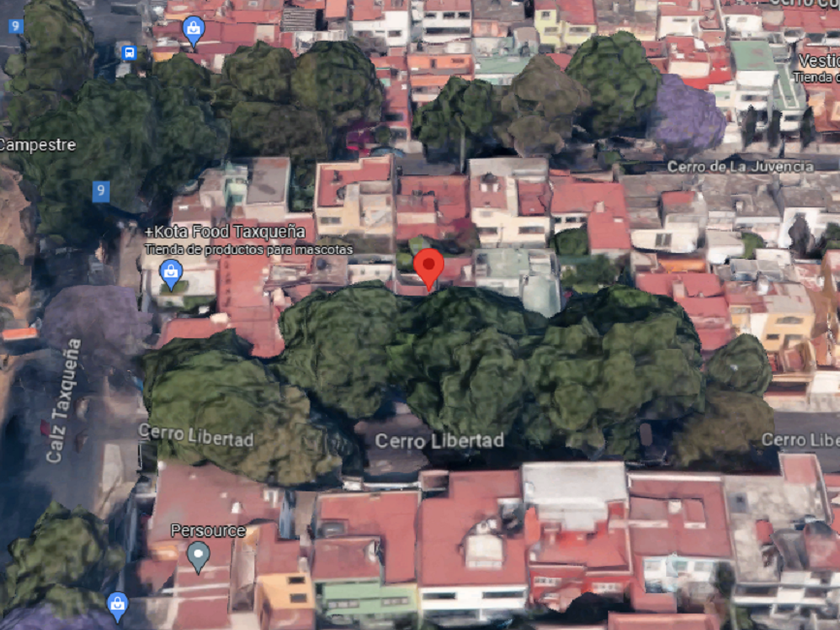This screenshot has height=630, width=840.
Task: Tap the red dropped pin
Action: click(x=429, y=269)
